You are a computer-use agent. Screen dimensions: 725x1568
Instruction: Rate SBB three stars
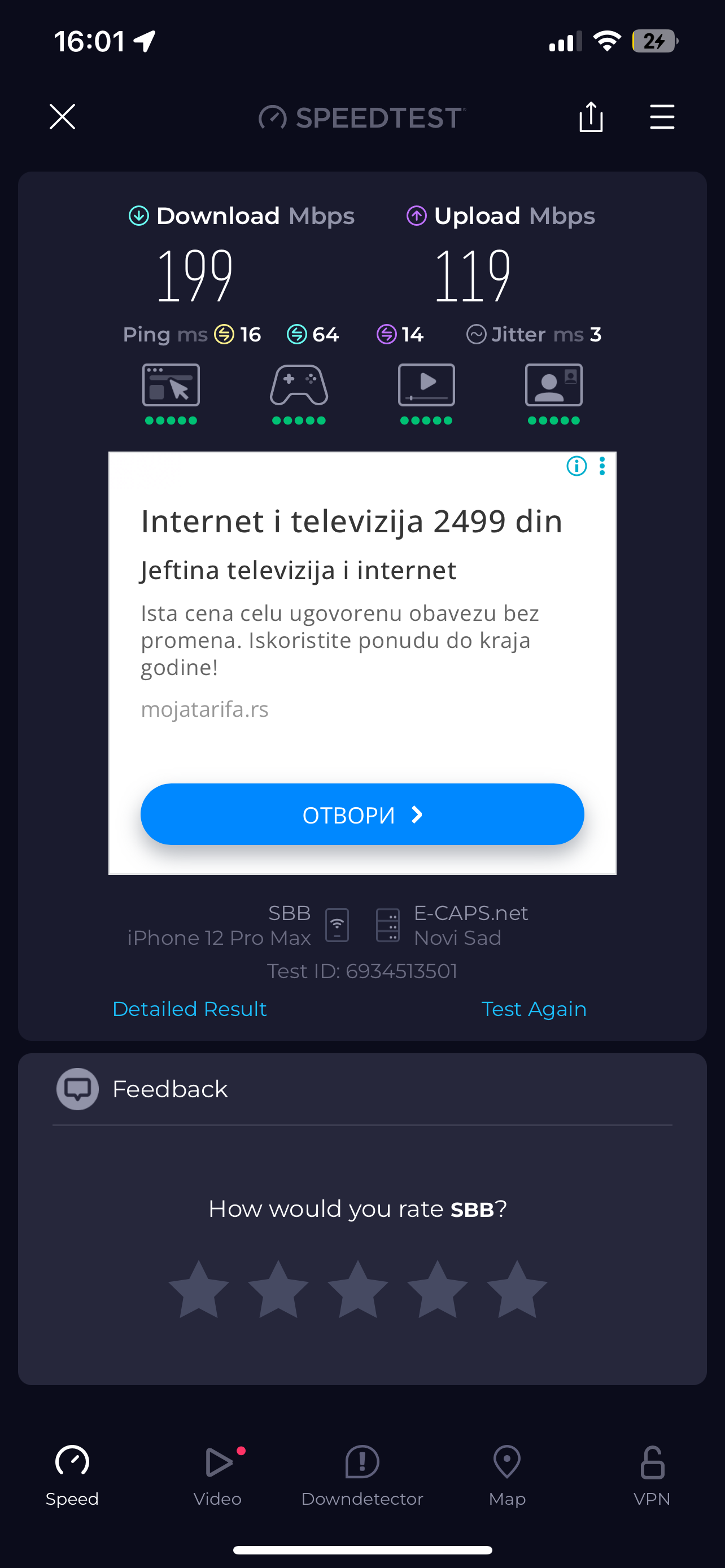click(x=358, y=1289)
